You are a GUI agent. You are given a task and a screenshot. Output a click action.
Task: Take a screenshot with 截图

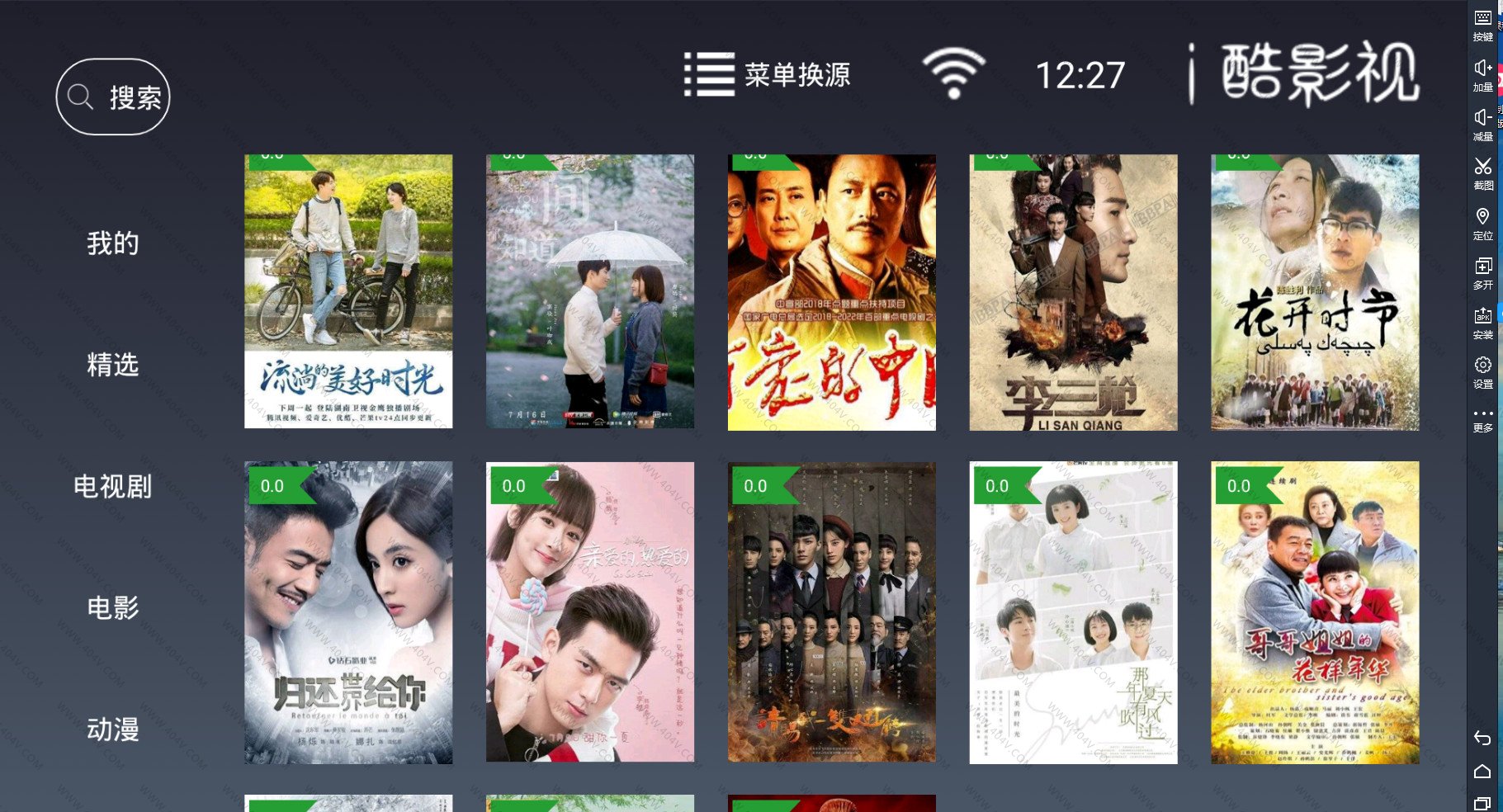click(x=1482, y=174)
